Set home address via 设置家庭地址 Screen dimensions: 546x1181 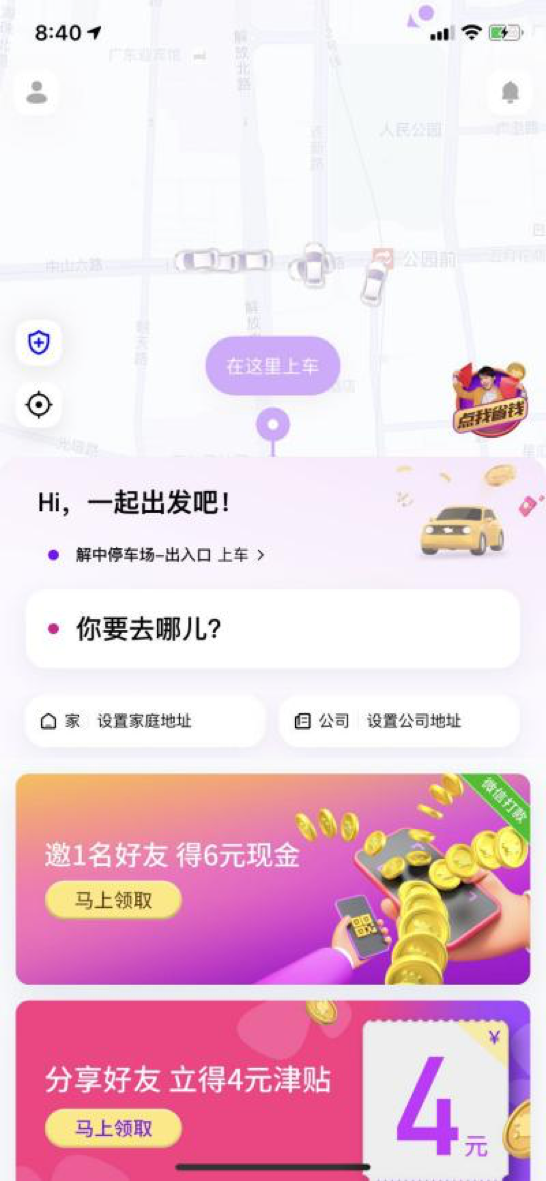pos(145,721)
